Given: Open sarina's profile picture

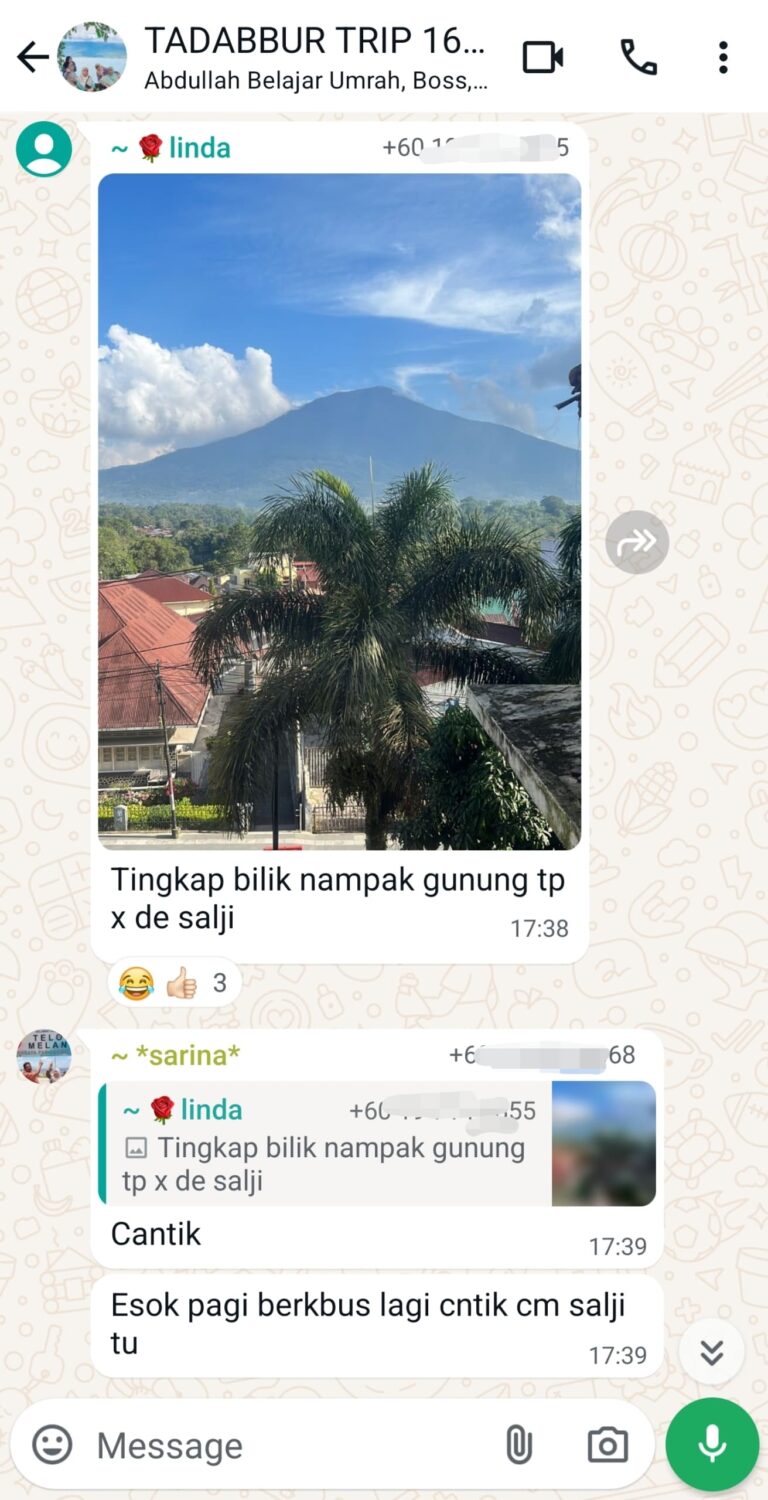Looking at the screenshot, I should click(44, 1056).
